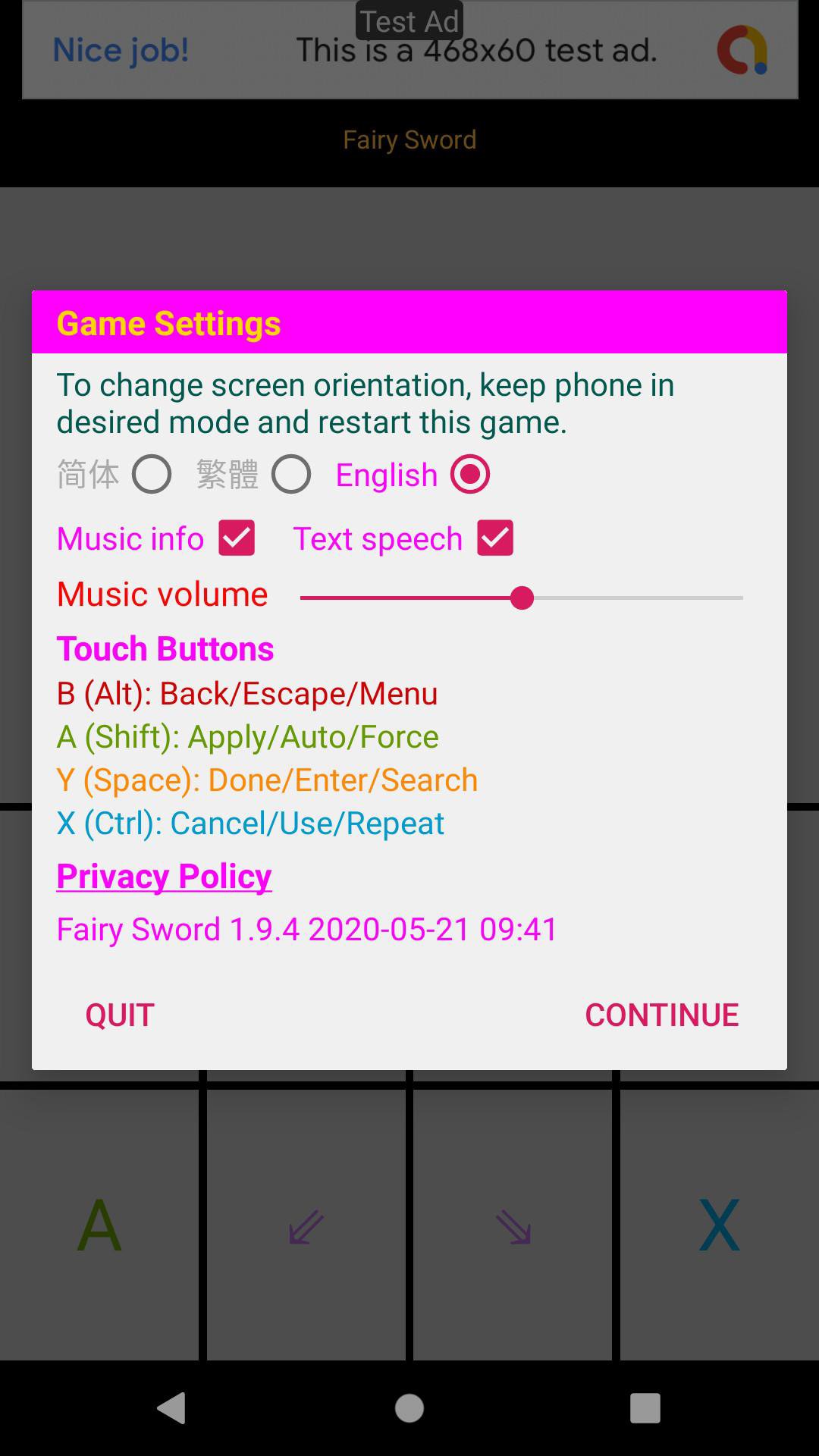Open the Privacy Policy link
This screenshot has height=1456, width=819.
pos(164,877)
